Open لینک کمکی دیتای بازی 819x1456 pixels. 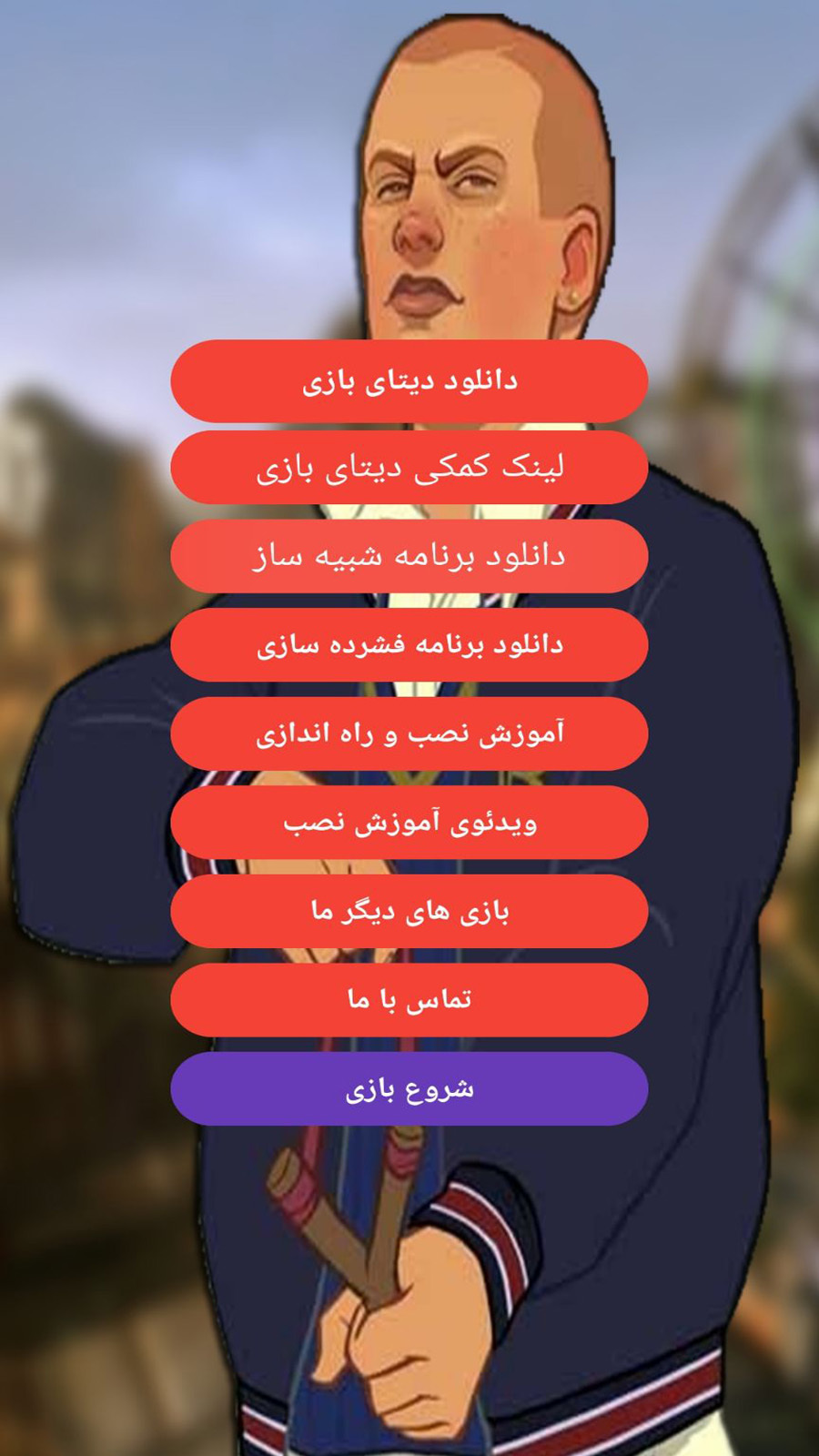click(409, 467)
